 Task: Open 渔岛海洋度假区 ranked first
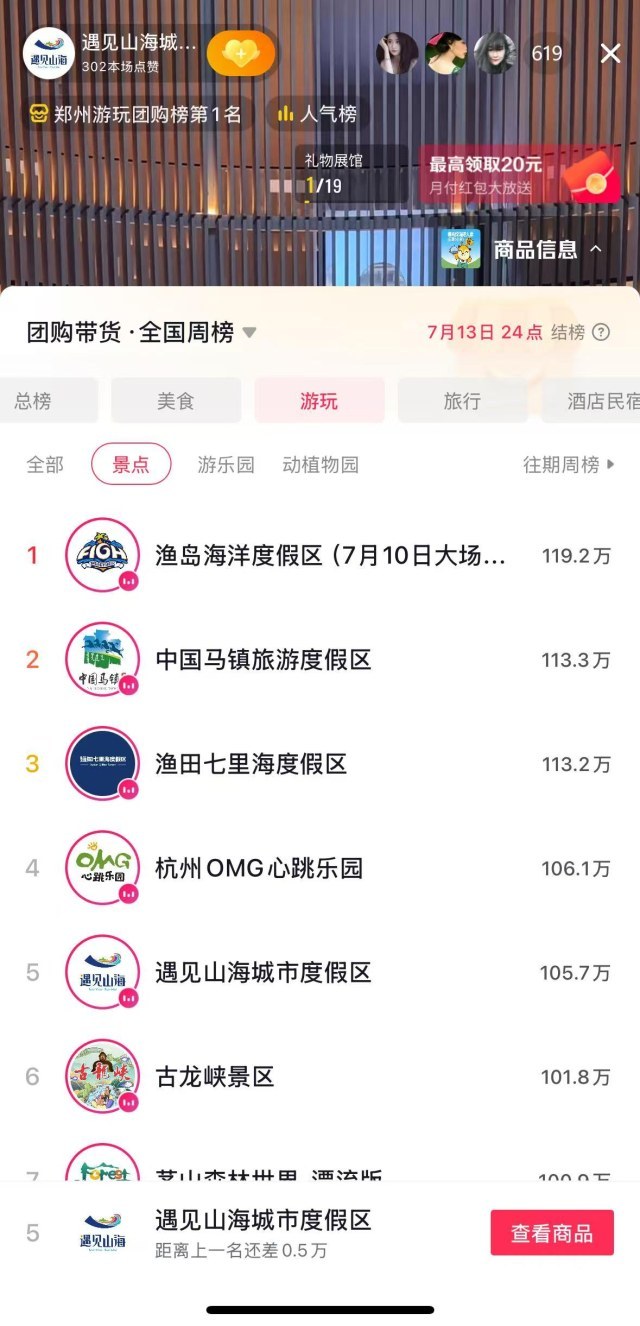pos(330,556)
